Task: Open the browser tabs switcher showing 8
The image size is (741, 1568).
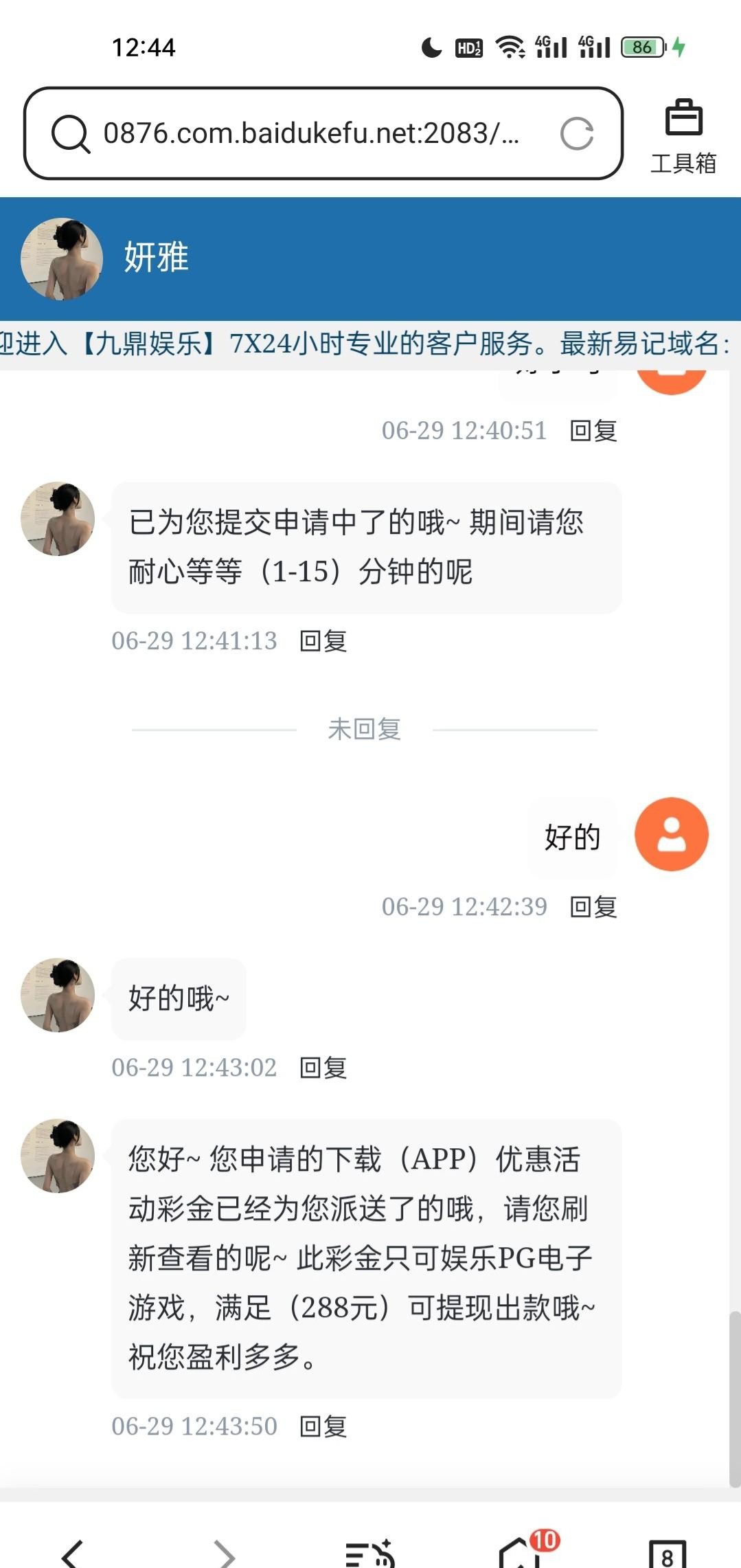Action: (667, 1554)
